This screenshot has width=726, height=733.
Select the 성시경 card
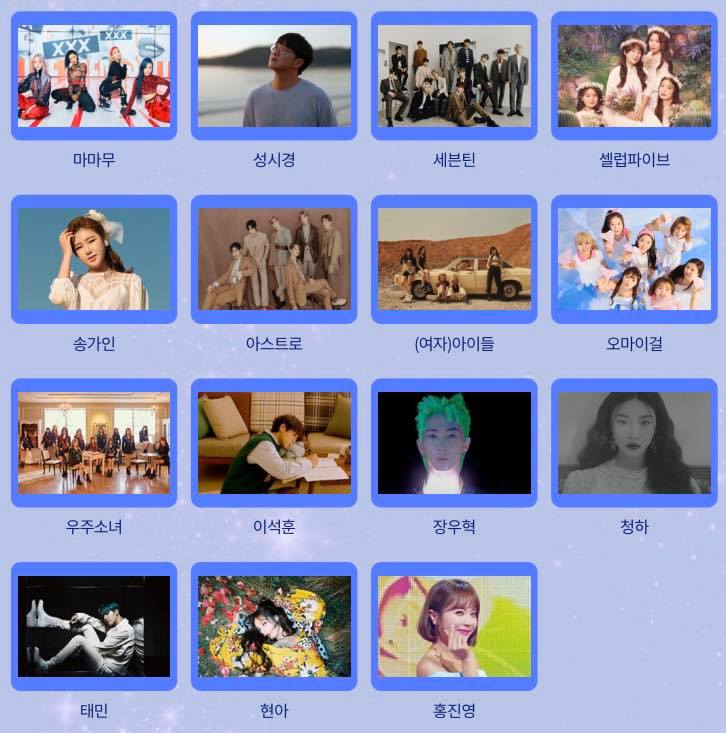(274, 76)
